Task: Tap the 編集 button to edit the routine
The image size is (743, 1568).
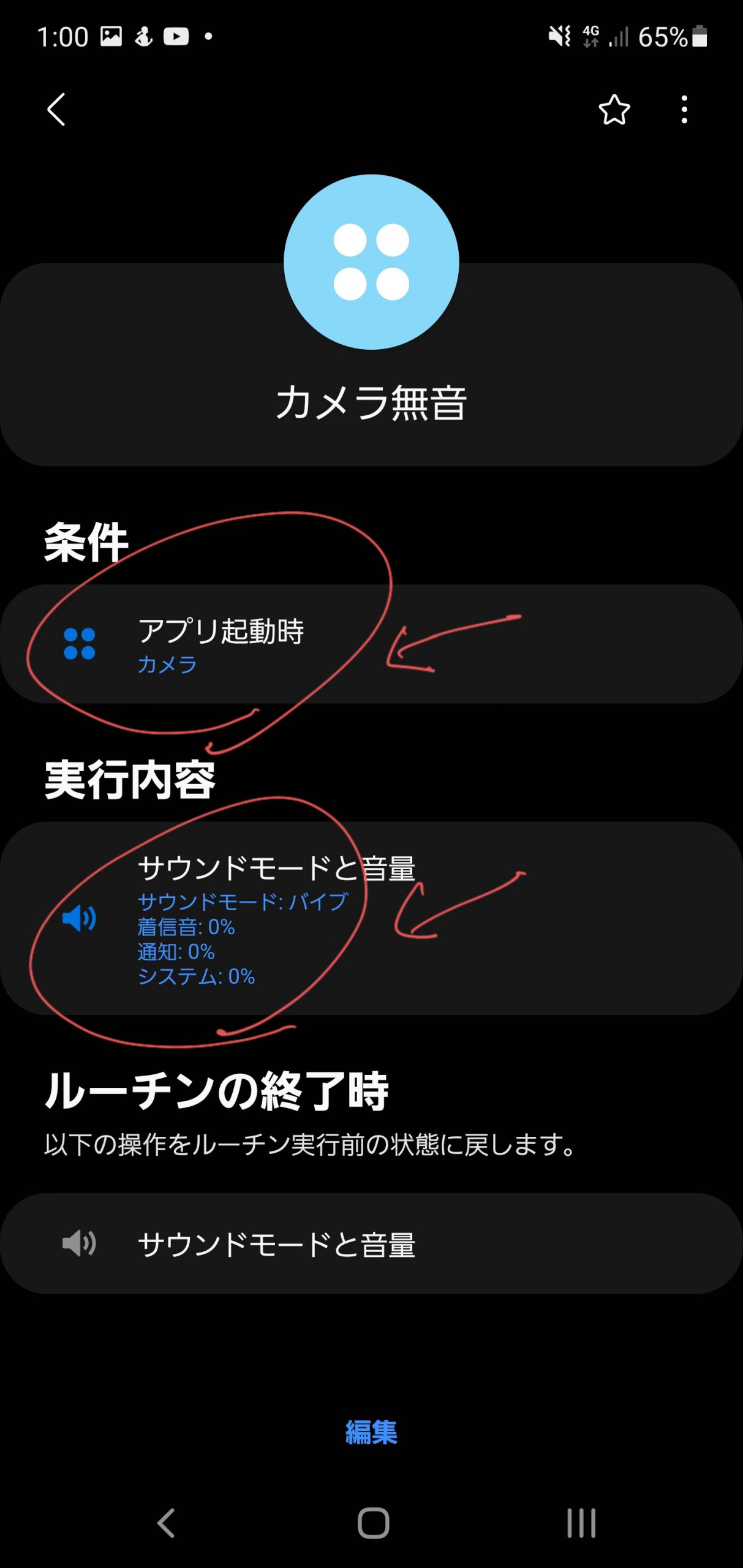Action: pyautogui.click(x=371, y=1432)
